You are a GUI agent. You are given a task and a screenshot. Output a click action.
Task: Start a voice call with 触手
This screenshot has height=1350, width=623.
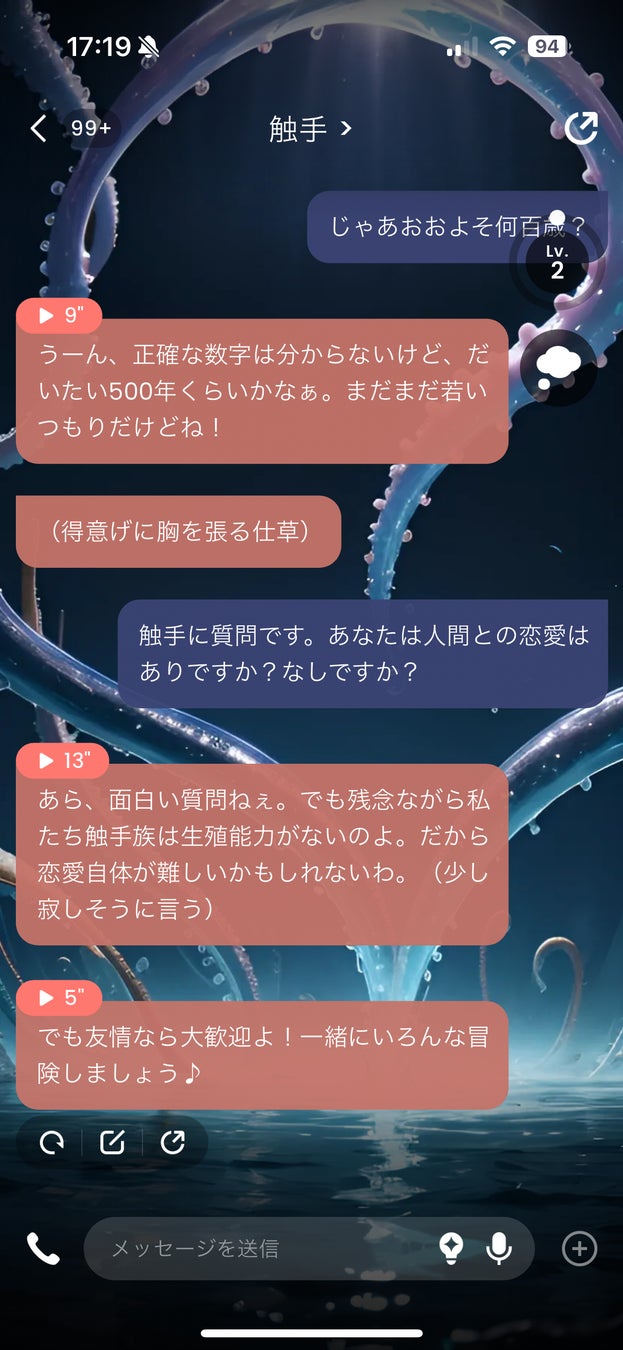click(42, 1248)
